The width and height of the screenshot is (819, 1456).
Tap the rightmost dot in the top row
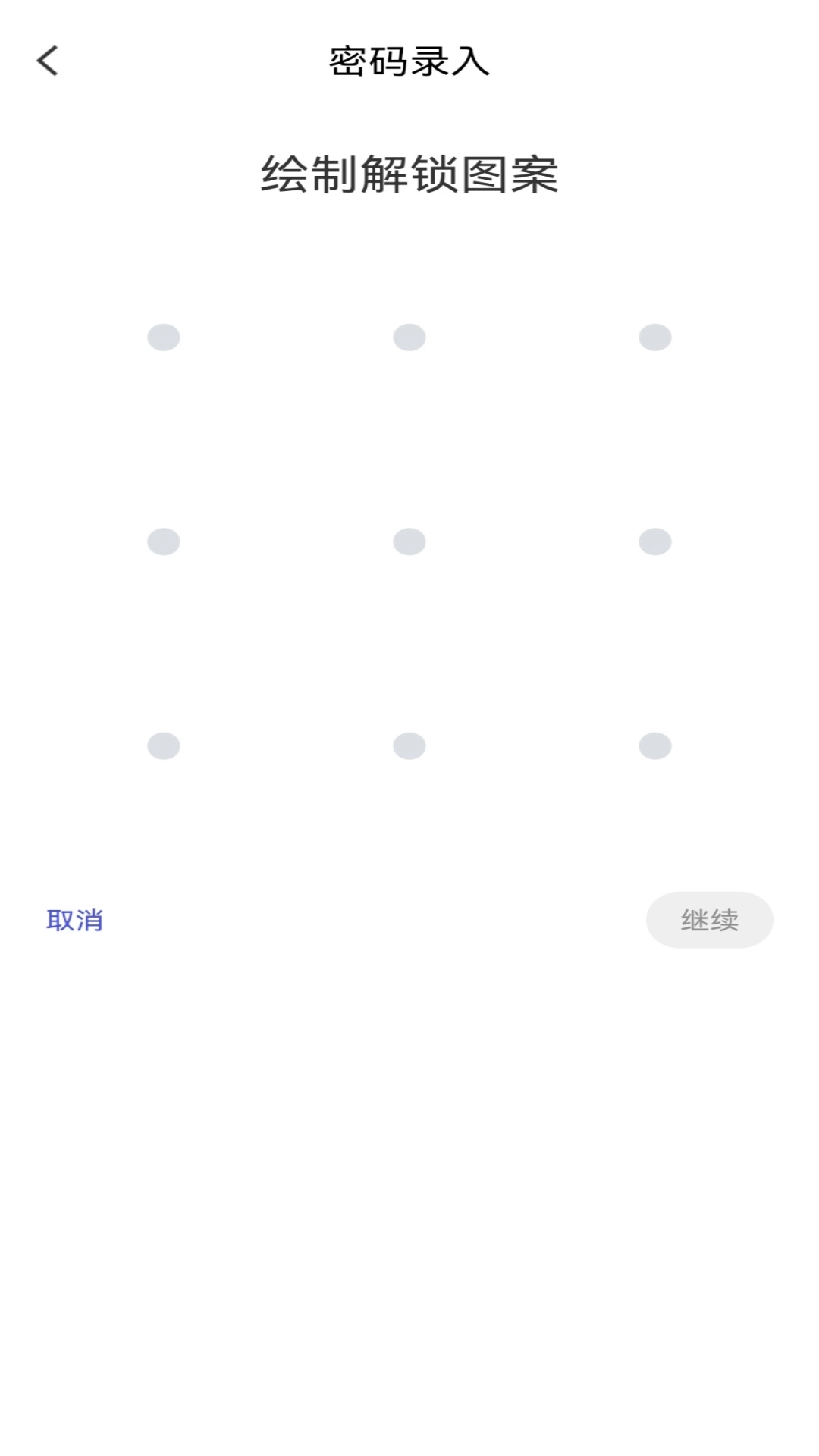(x=654, y=337)
